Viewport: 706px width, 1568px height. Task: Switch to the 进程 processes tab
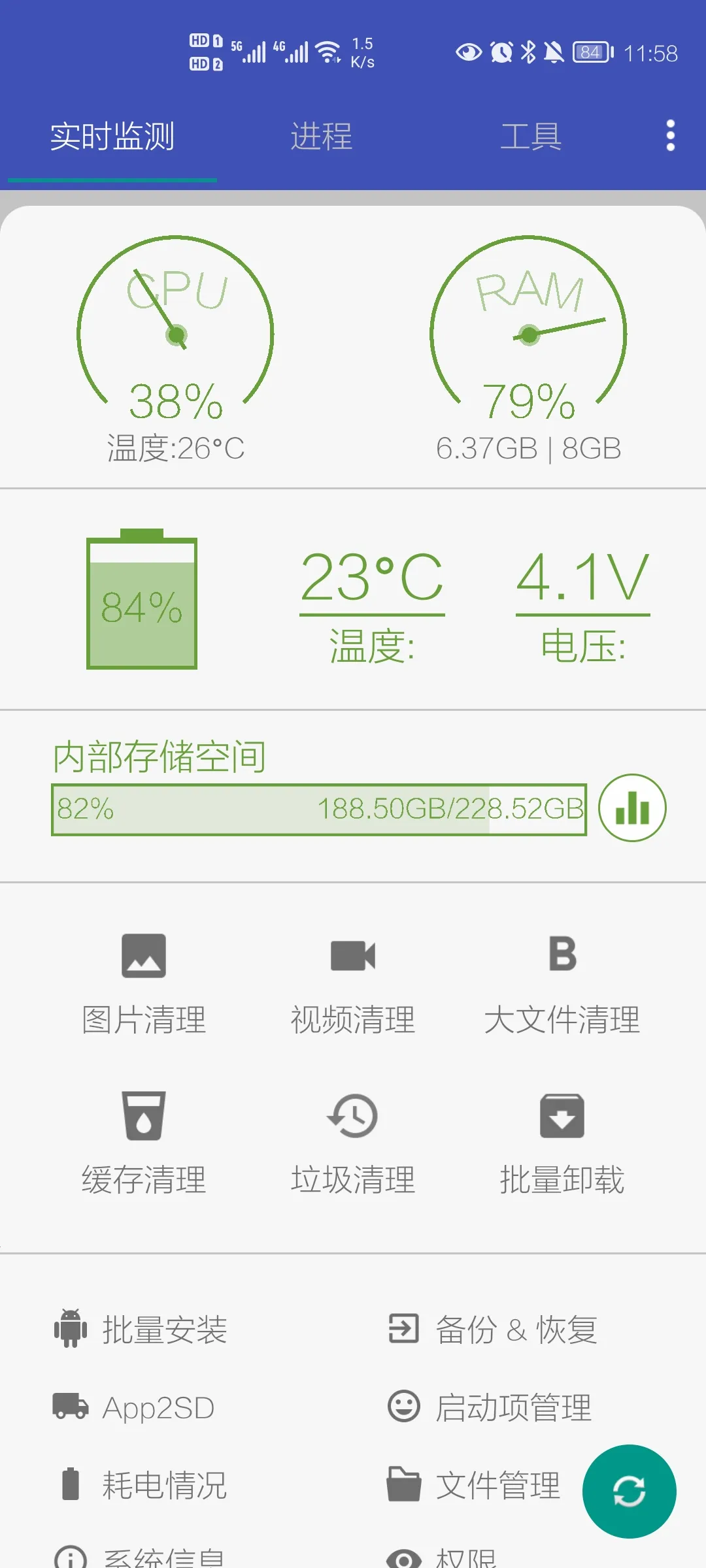pos(320,137)
